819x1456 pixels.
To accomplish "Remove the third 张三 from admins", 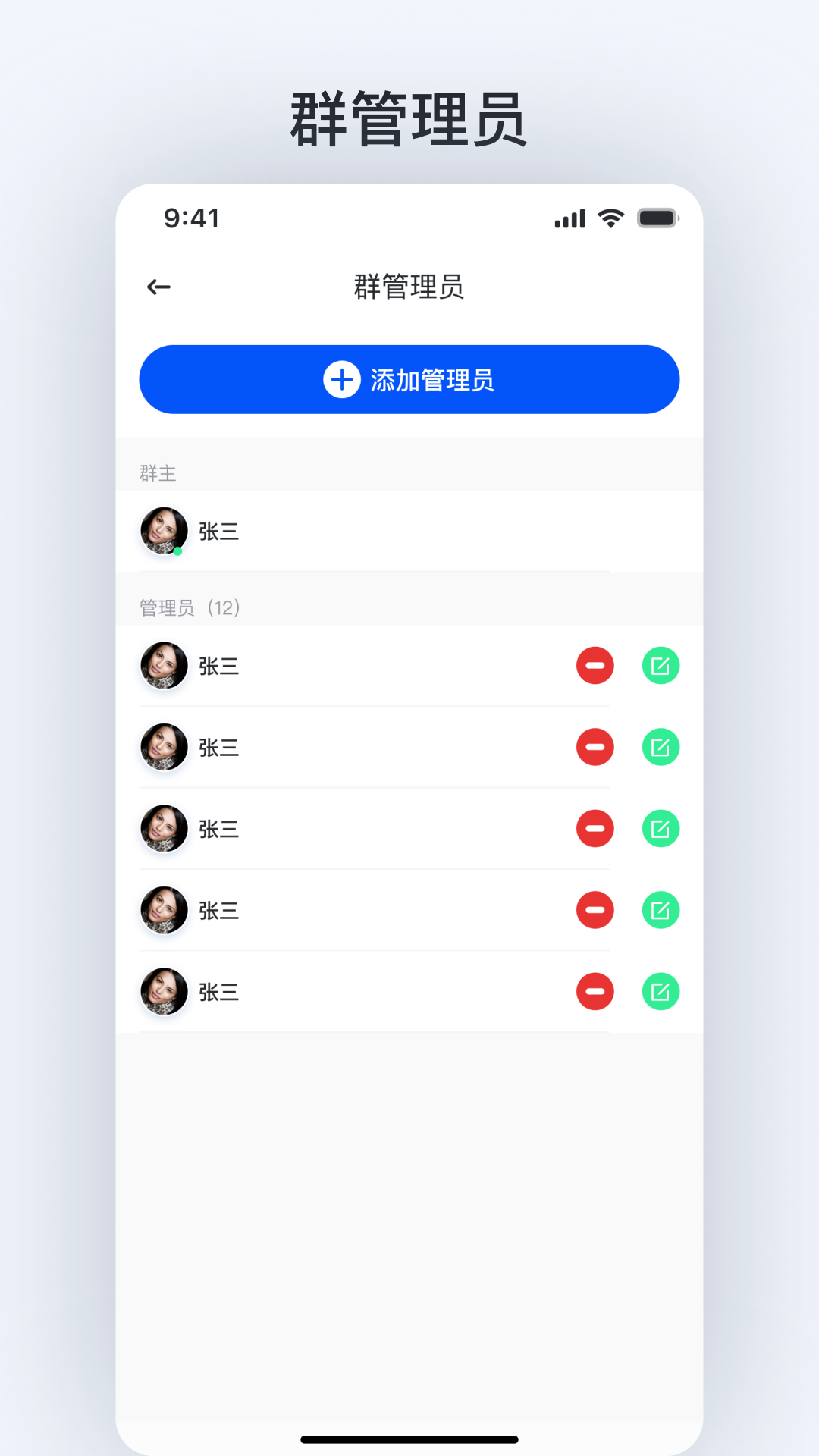I will (x=594, y=828).
